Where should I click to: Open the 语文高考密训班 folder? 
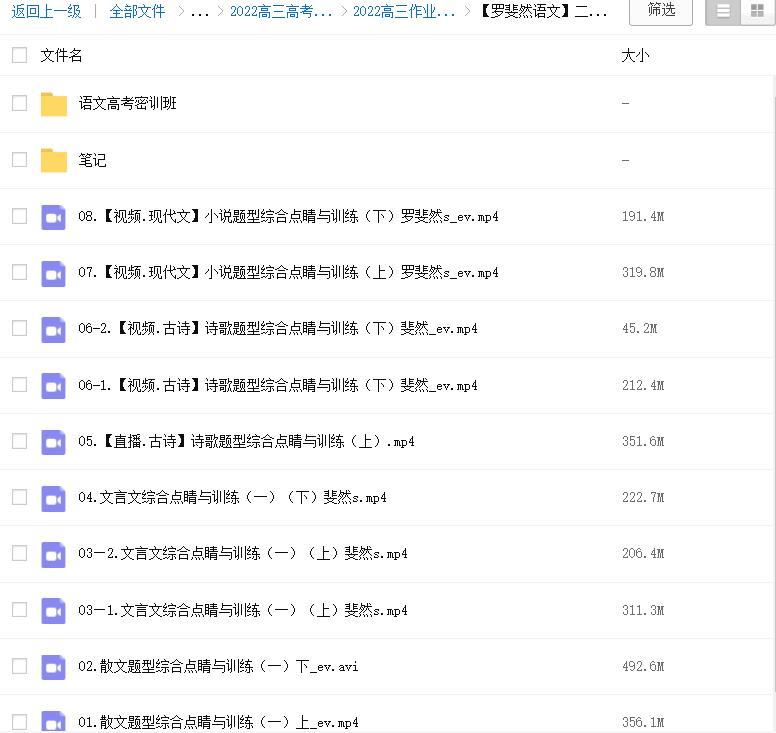tap(127, 104)
